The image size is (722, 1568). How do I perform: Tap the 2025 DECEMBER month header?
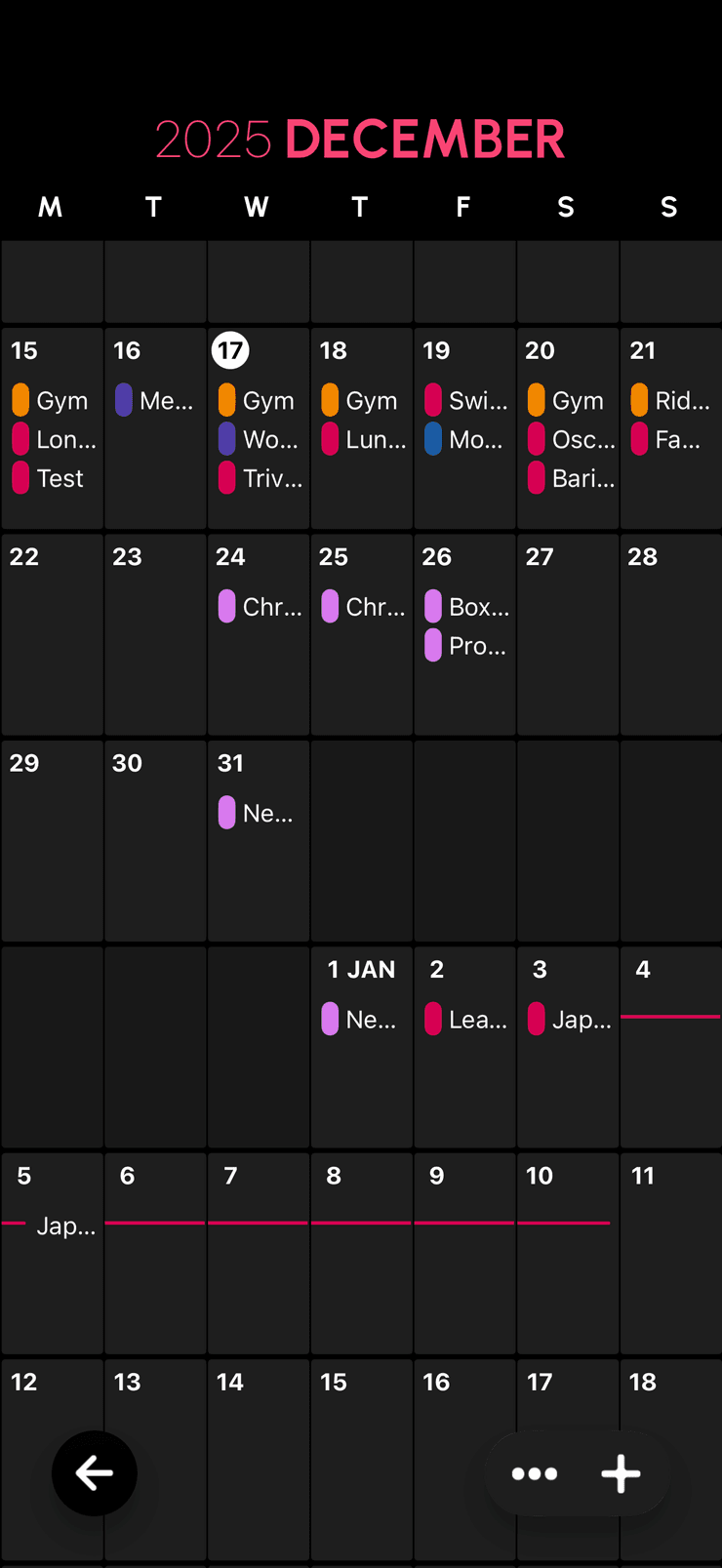(359, 138)
